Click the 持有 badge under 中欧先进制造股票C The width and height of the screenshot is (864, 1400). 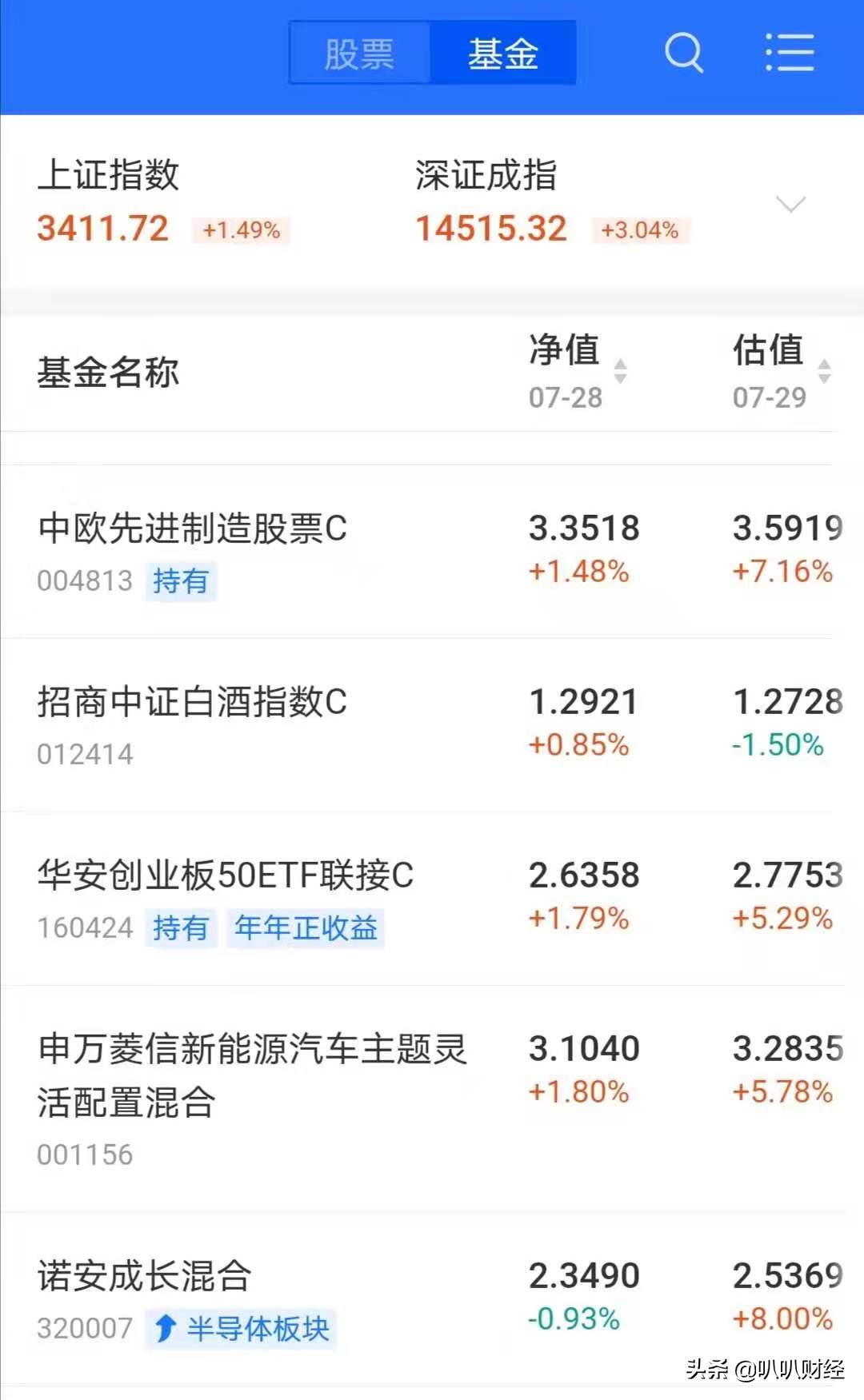(x=181, y=581)
